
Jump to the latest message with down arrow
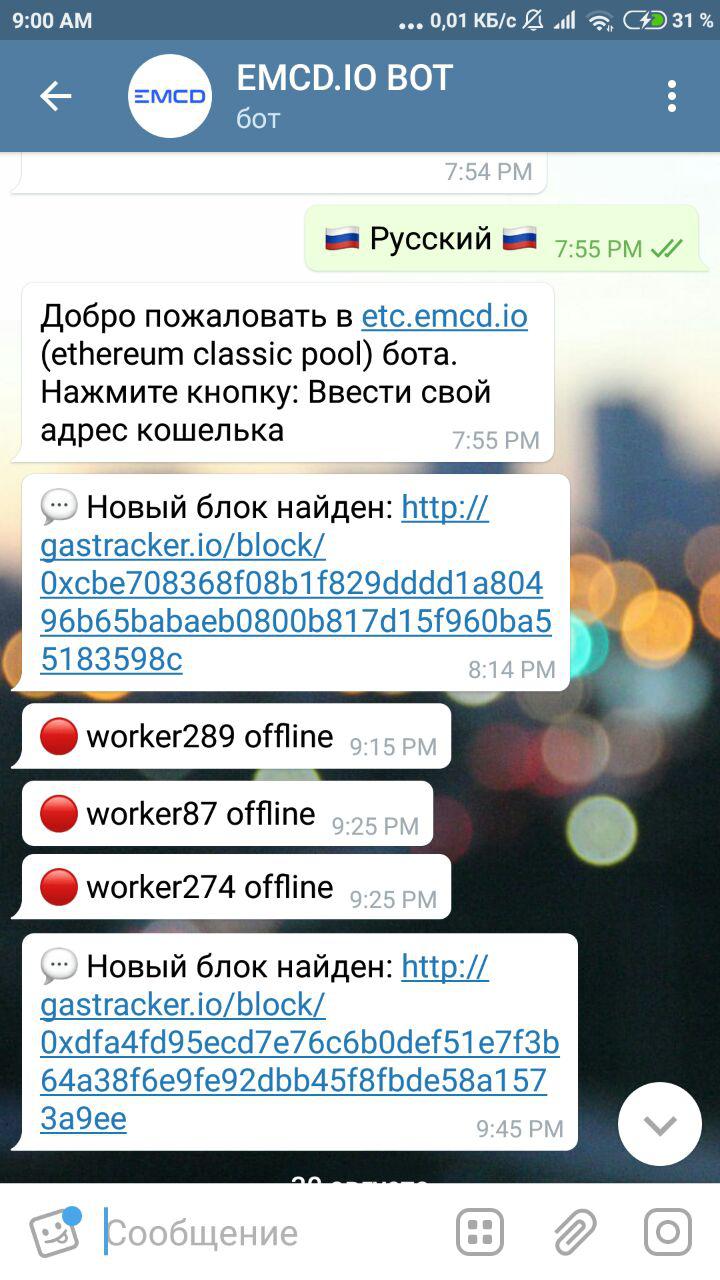pyautogui.click(x=660, y=1125)
